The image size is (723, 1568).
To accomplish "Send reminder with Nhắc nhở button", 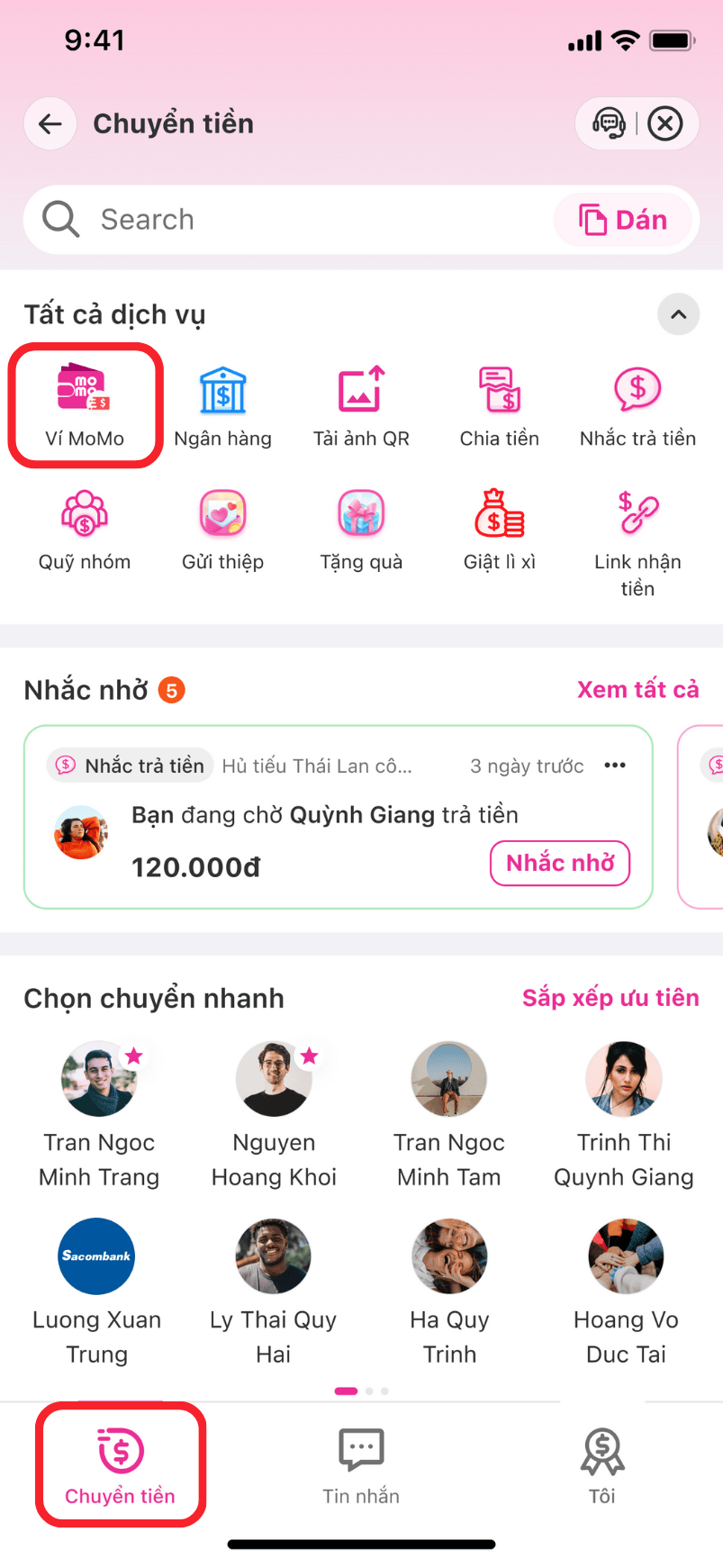I will pos(559,864).
